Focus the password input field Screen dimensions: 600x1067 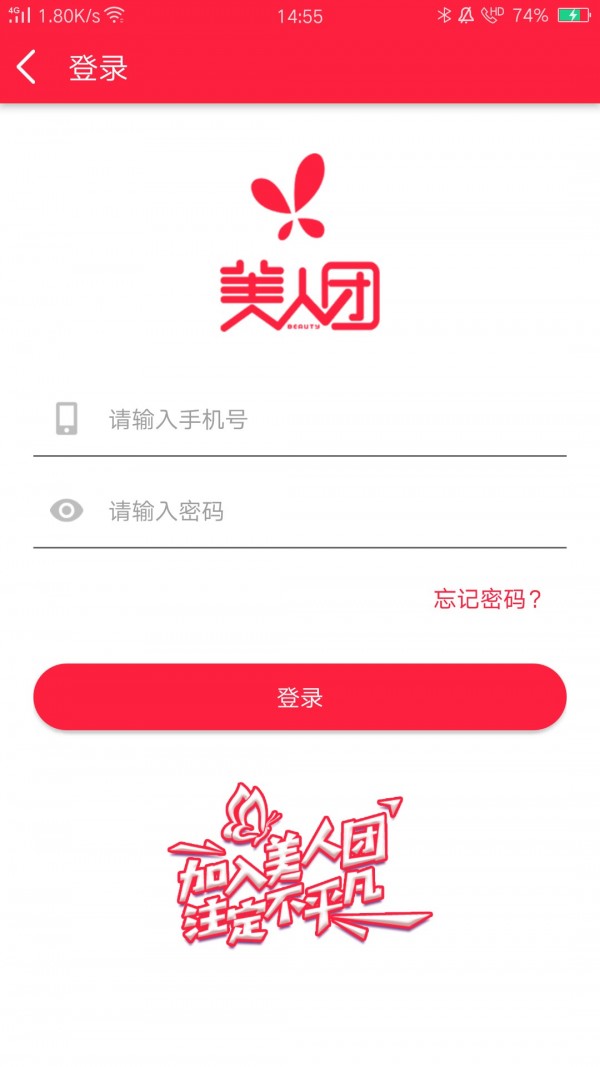click(330, 512)
